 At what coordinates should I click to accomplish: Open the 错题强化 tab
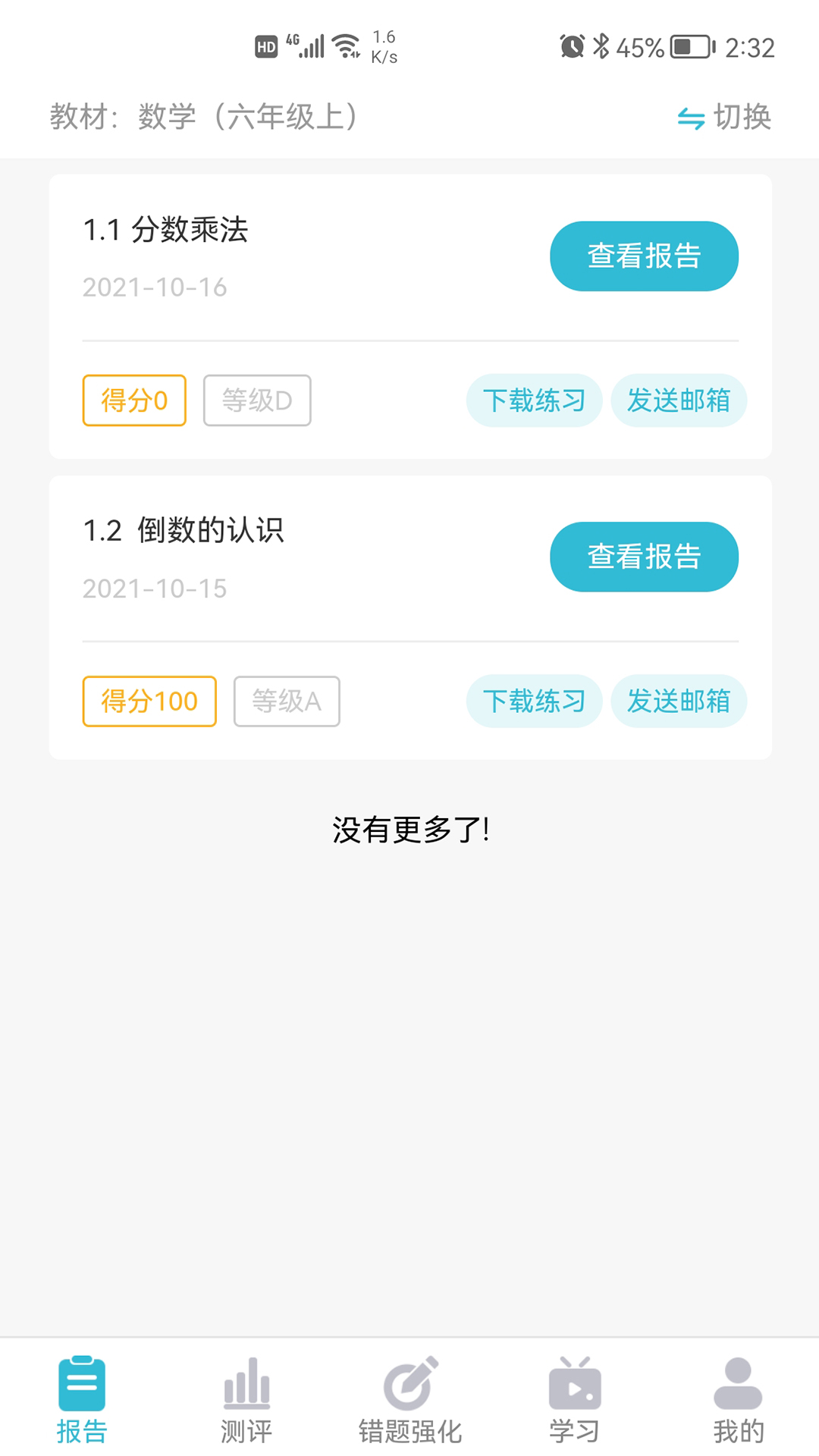point(410,1400)
